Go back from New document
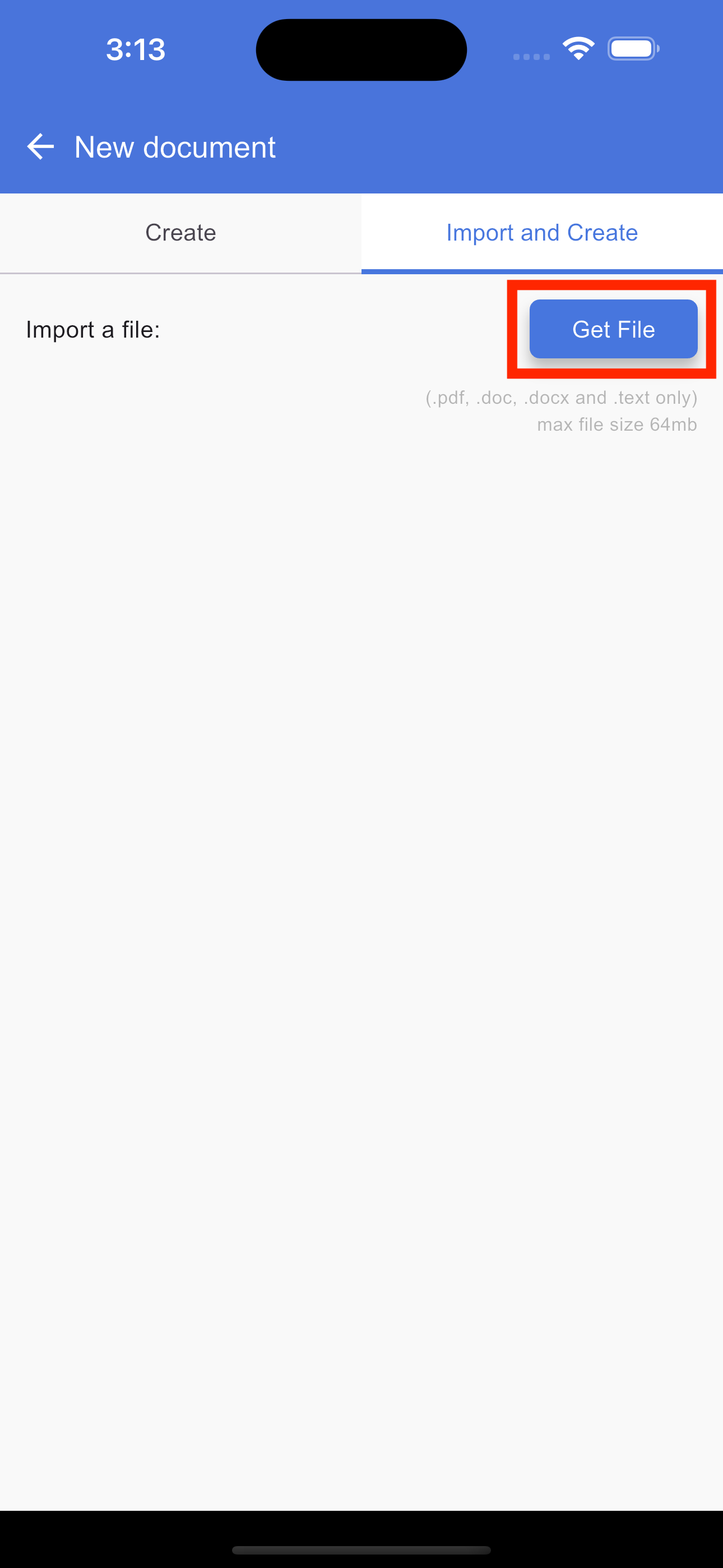 click(x=40, y=147)
